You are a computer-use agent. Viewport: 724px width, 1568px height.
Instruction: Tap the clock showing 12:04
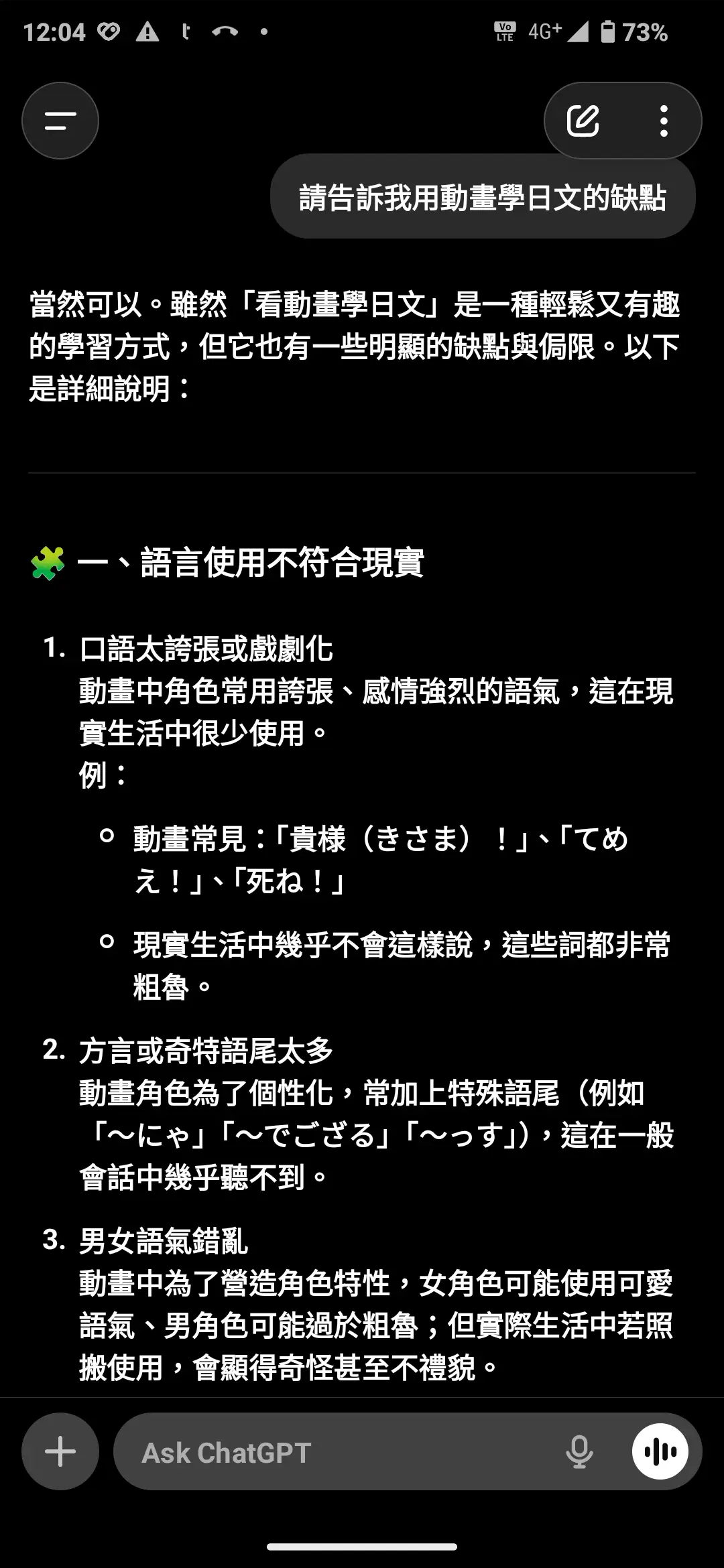[54, 31]
